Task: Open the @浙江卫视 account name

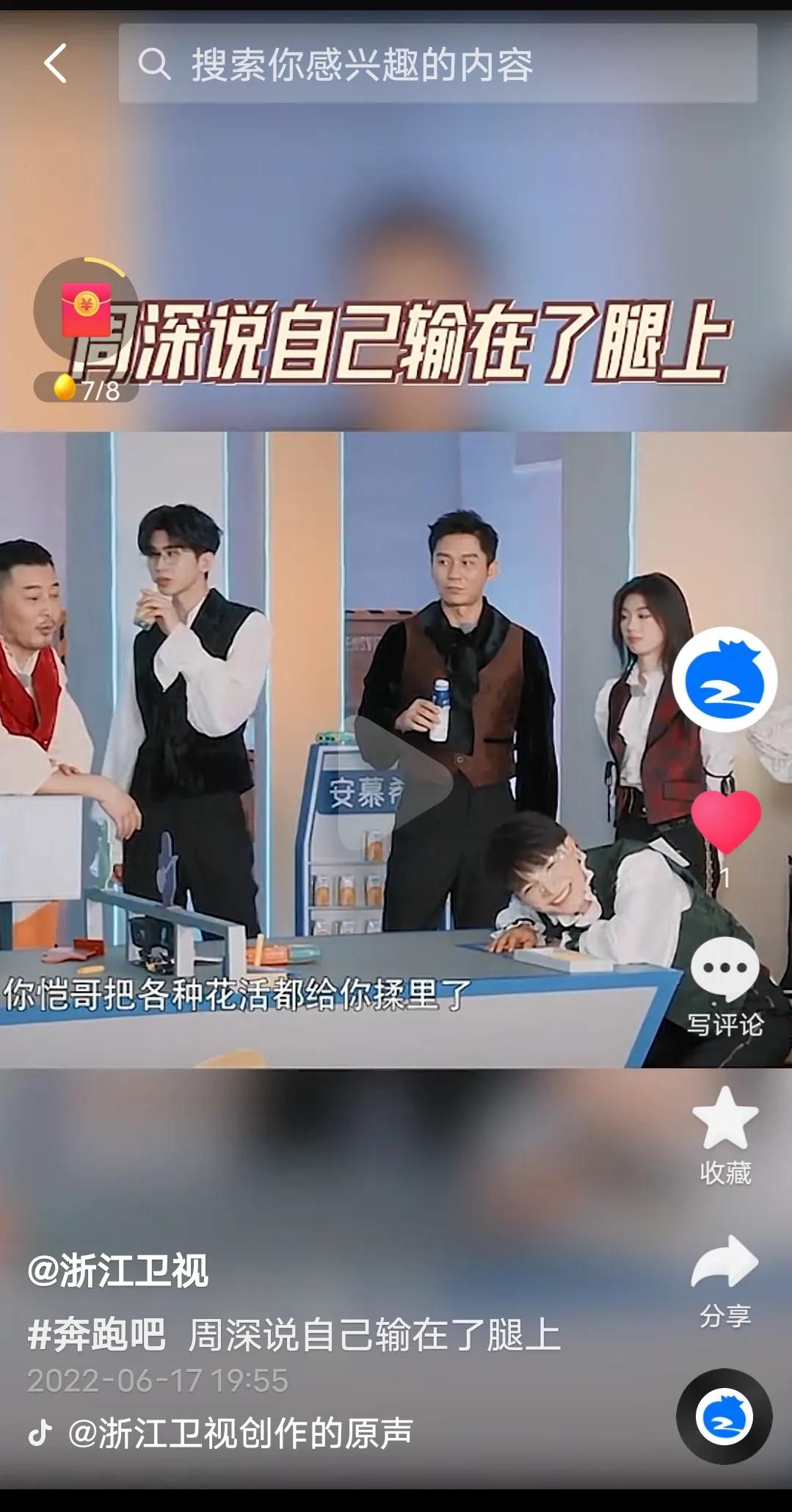Action: point(117,1271)
